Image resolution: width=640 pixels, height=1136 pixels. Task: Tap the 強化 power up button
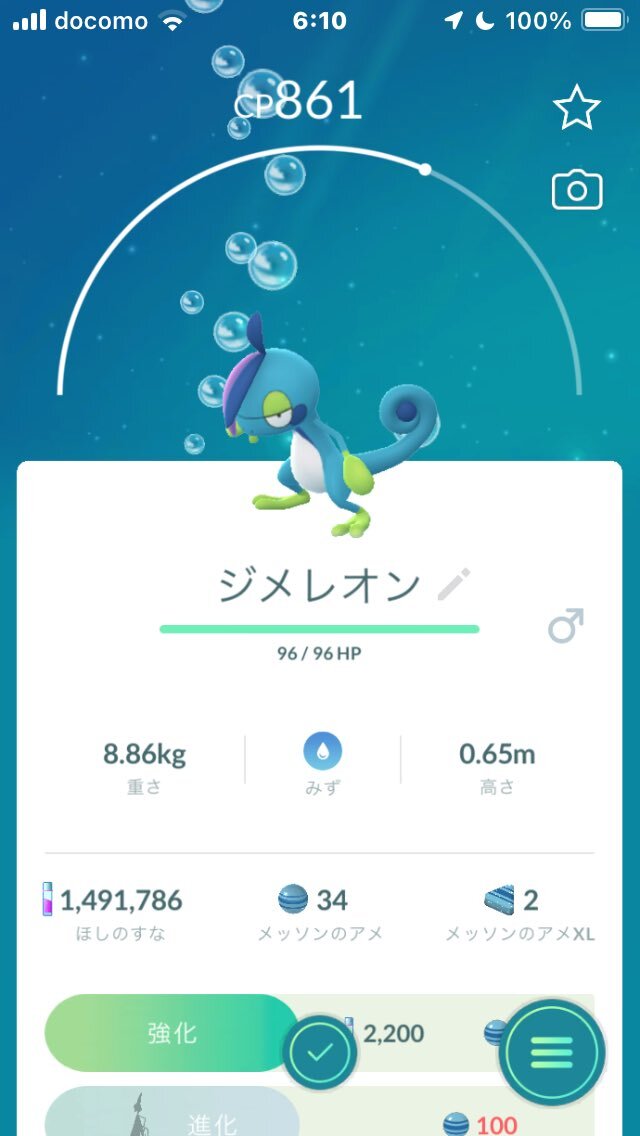[170, 1033]
